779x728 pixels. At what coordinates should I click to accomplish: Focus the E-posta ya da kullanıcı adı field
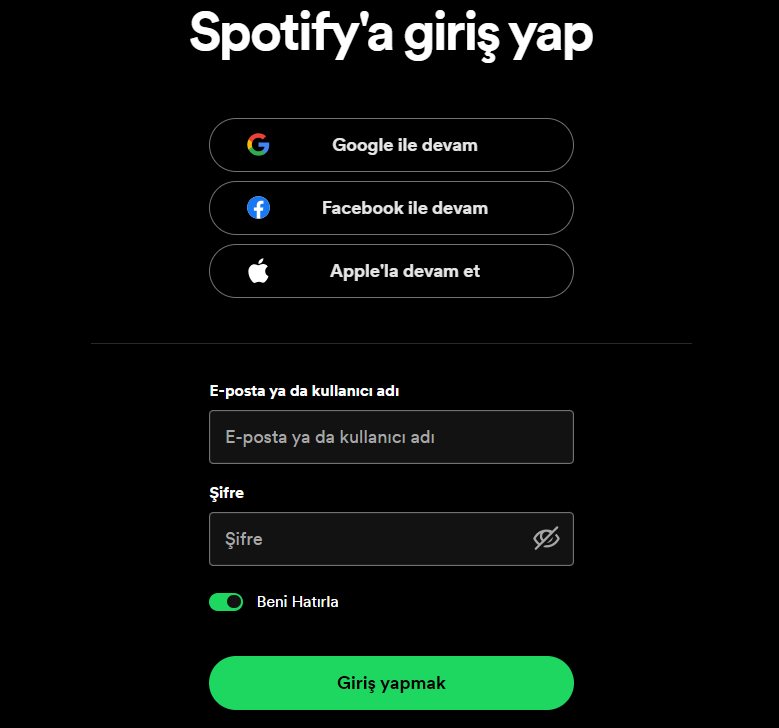[x=391, y=437]
